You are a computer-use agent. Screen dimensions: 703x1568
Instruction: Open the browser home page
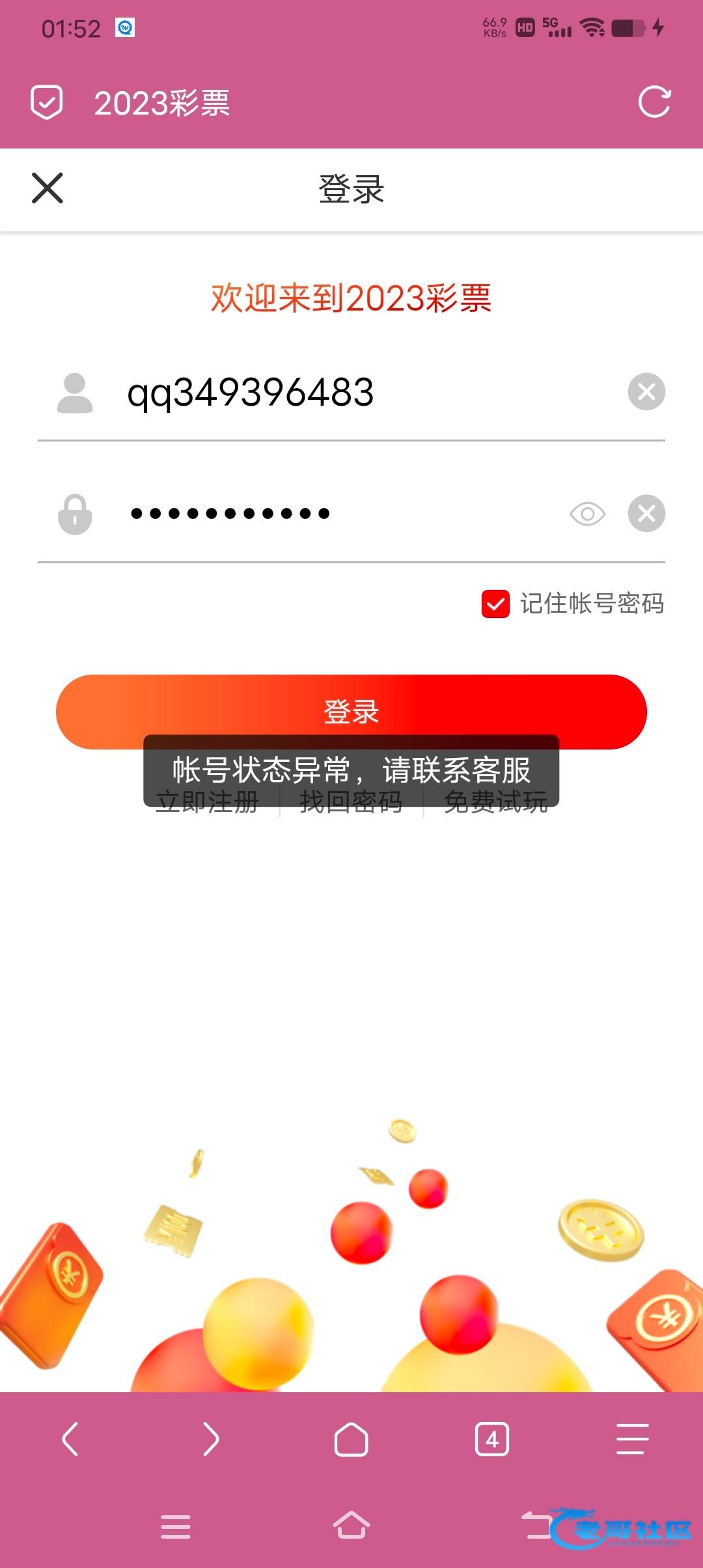pos(351,1438)
